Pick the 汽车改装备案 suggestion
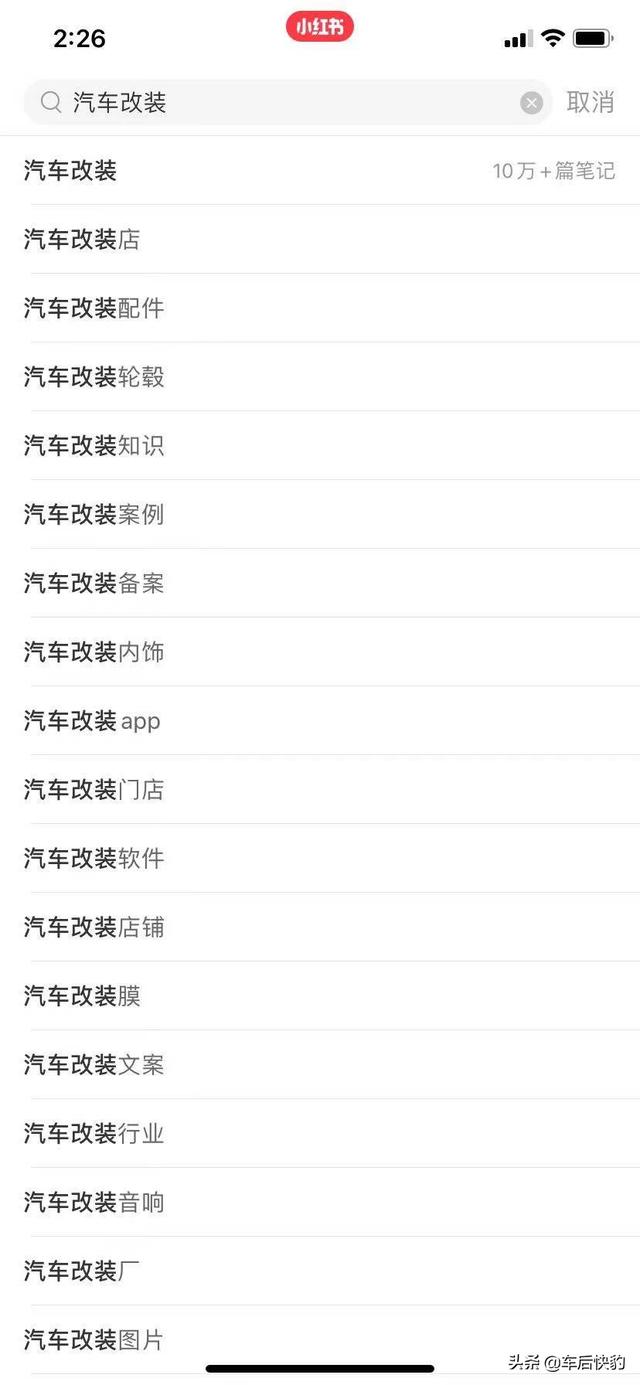The width and height of the screenshot is (640, 1385). [320, 584]
